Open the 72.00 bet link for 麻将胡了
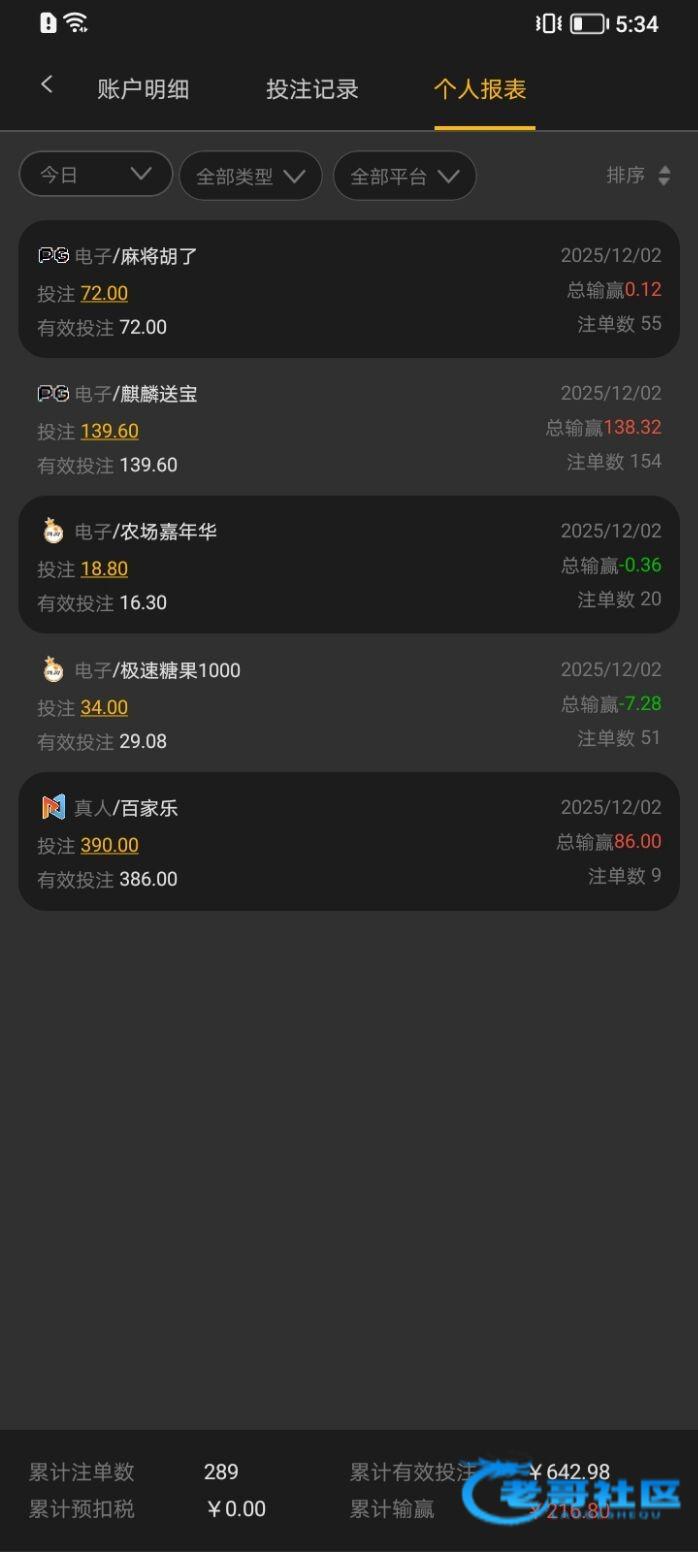 [x=104, y=293]
